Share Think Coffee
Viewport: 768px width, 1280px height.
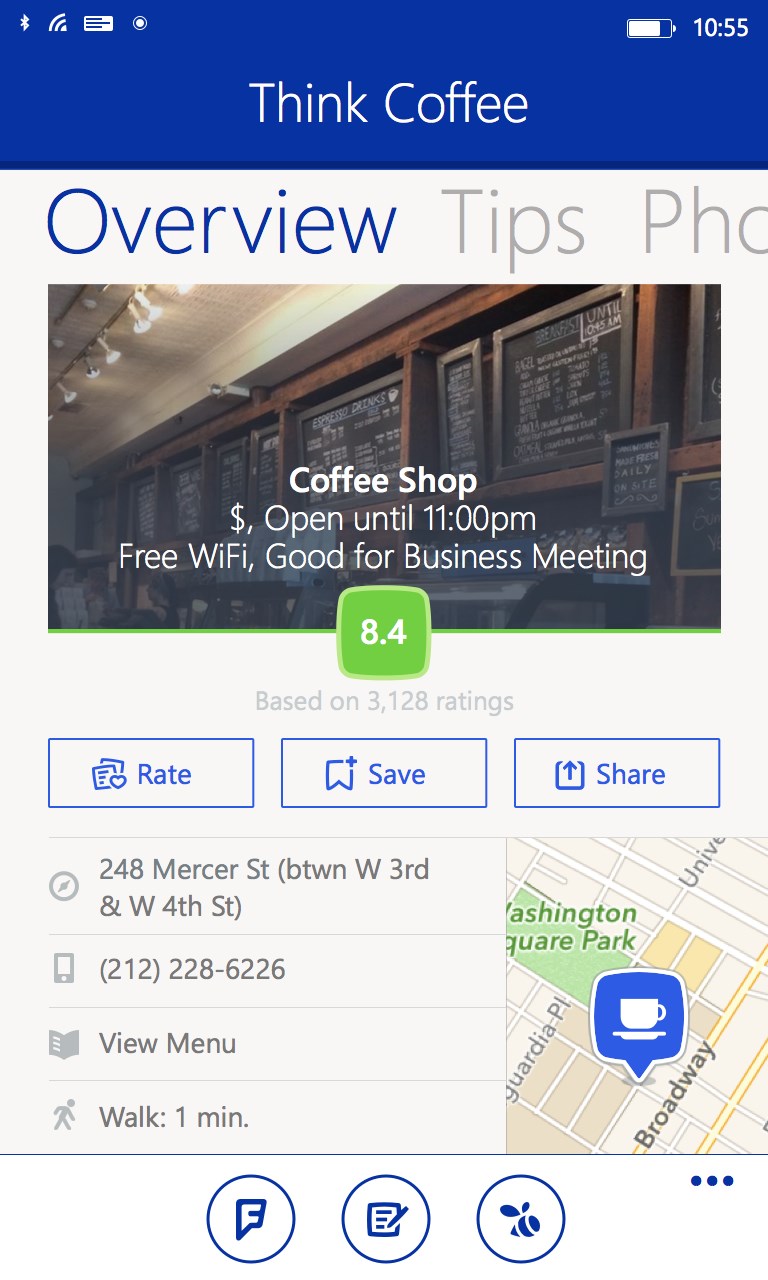coord(617,773)
